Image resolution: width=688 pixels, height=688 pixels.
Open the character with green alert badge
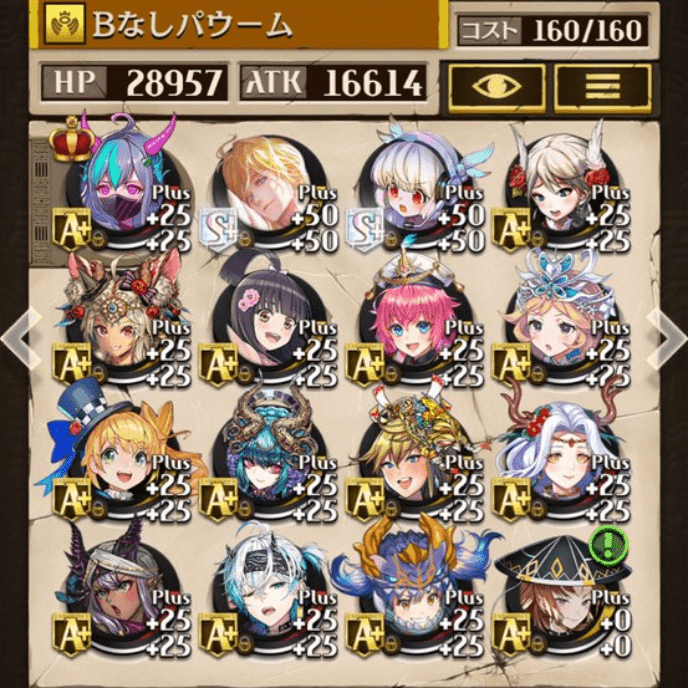pyautogui.click(x=559, y=590)
